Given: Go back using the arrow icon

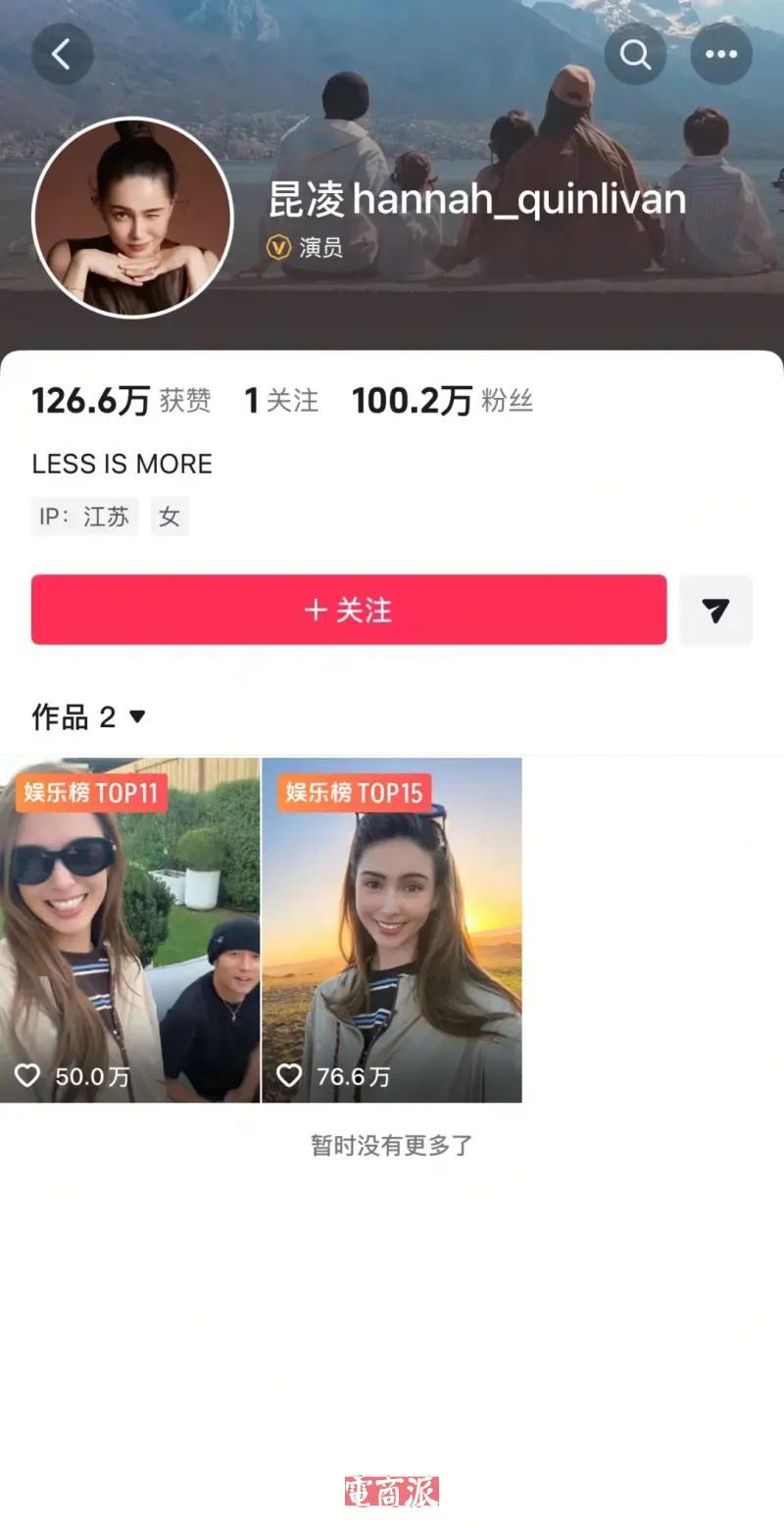Looking at the screenshot, I should [62, 54].
